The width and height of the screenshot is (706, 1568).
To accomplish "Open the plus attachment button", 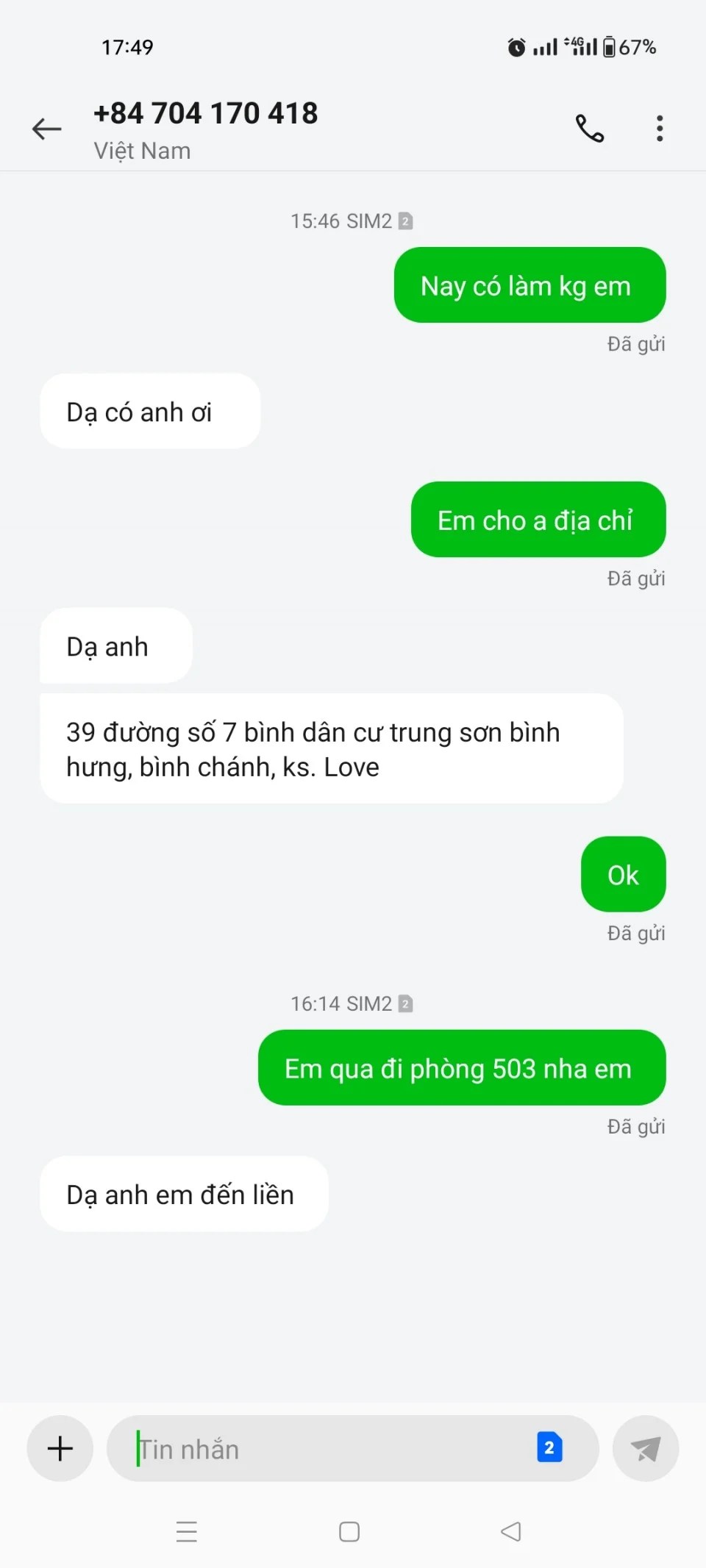I will pyautogui.click(x=60, y=1448).
